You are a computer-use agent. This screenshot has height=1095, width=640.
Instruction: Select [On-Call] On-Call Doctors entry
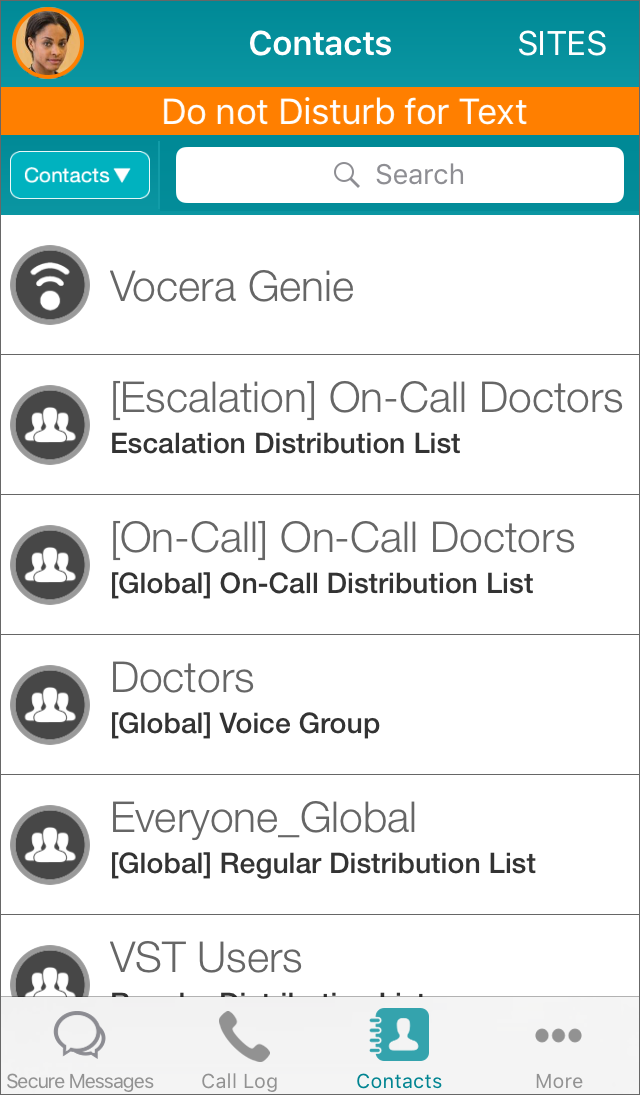pos(320,564)
